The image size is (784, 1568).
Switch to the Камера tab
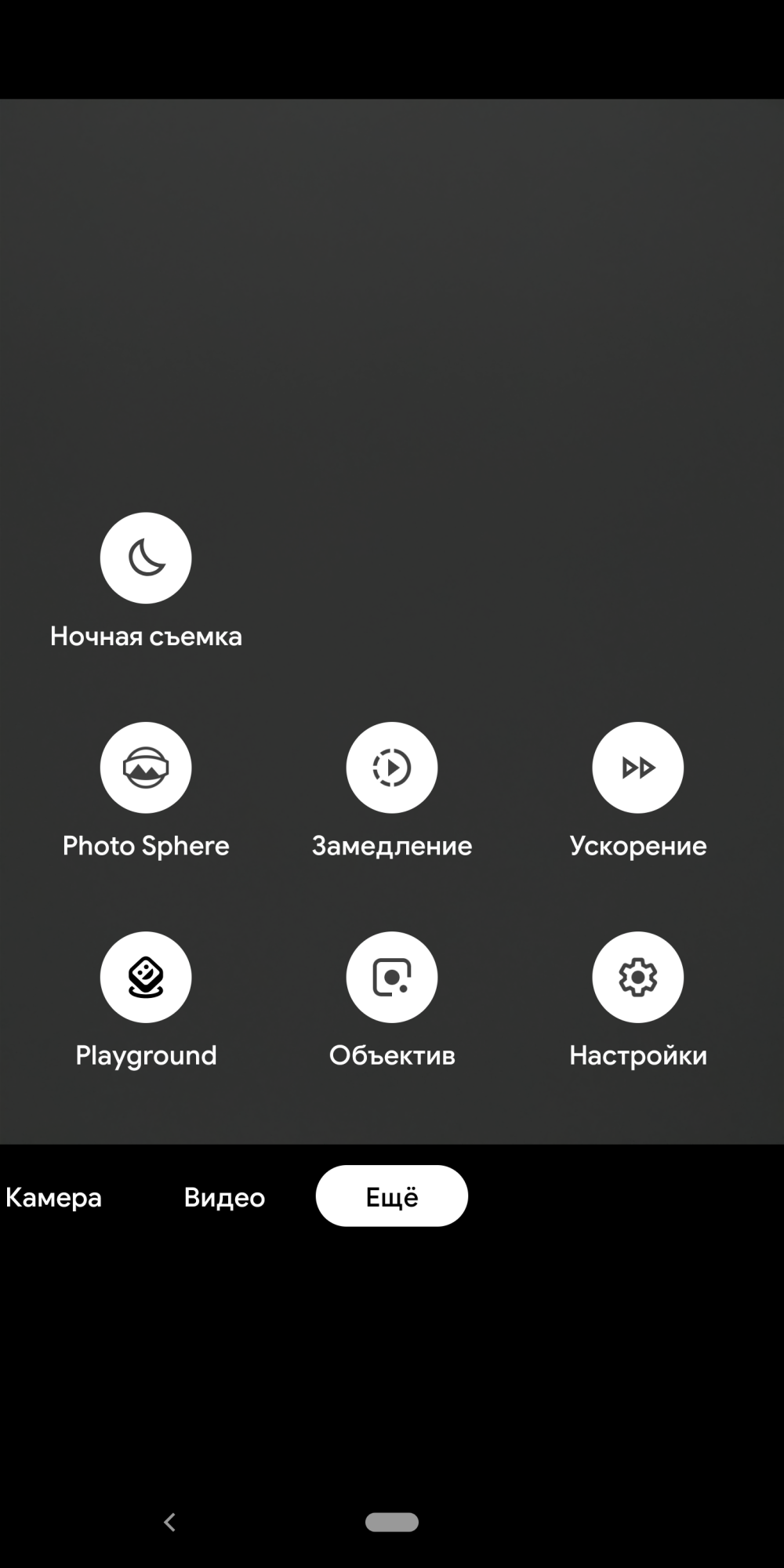[x=53, y=1197]
